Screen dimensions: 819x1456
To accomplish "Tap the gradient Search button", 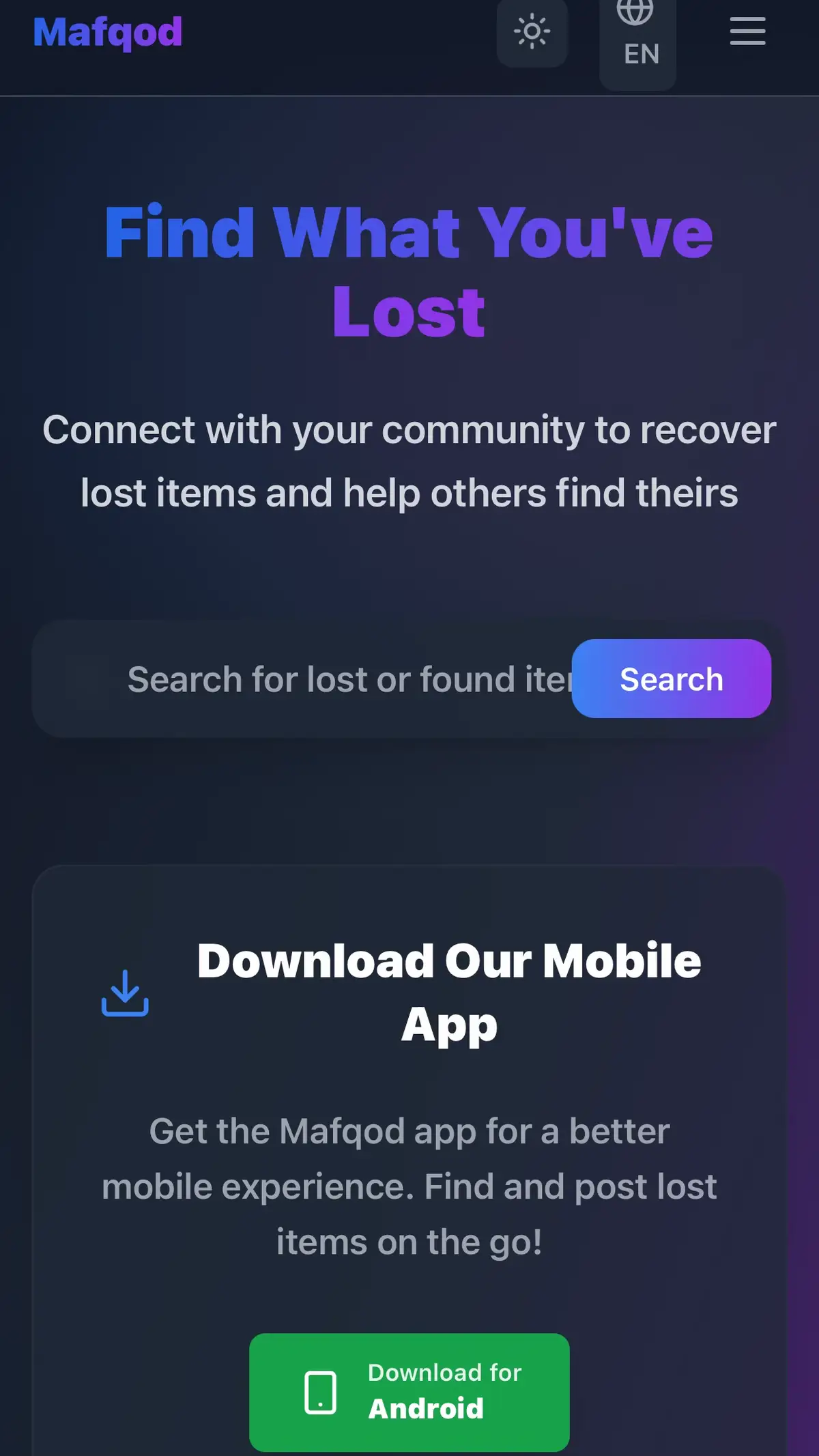I will pyautogui.click(x=671, y=679).
